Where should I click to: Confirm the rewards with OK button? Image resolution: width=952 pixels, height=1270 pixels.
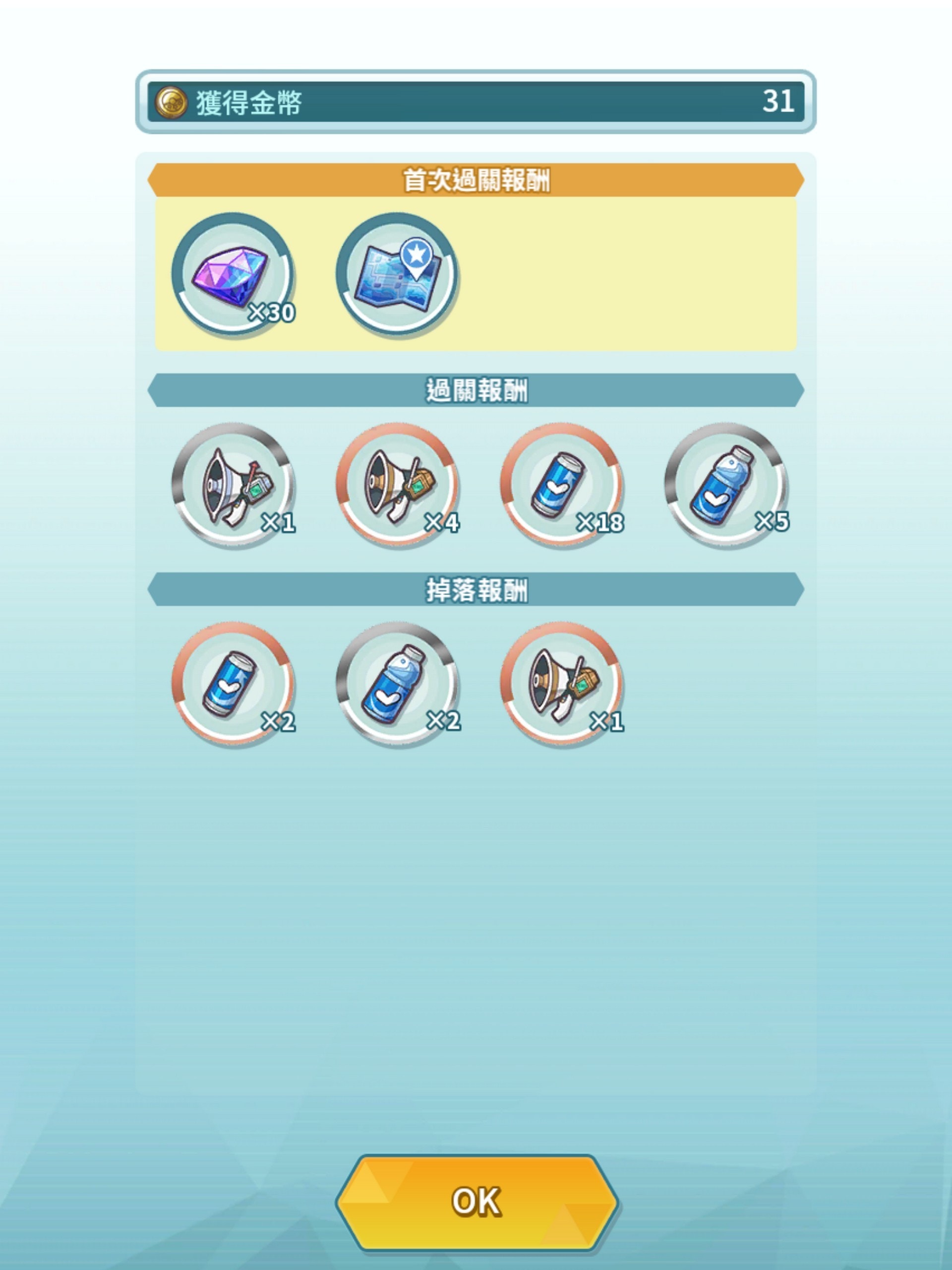(476, 1201)
